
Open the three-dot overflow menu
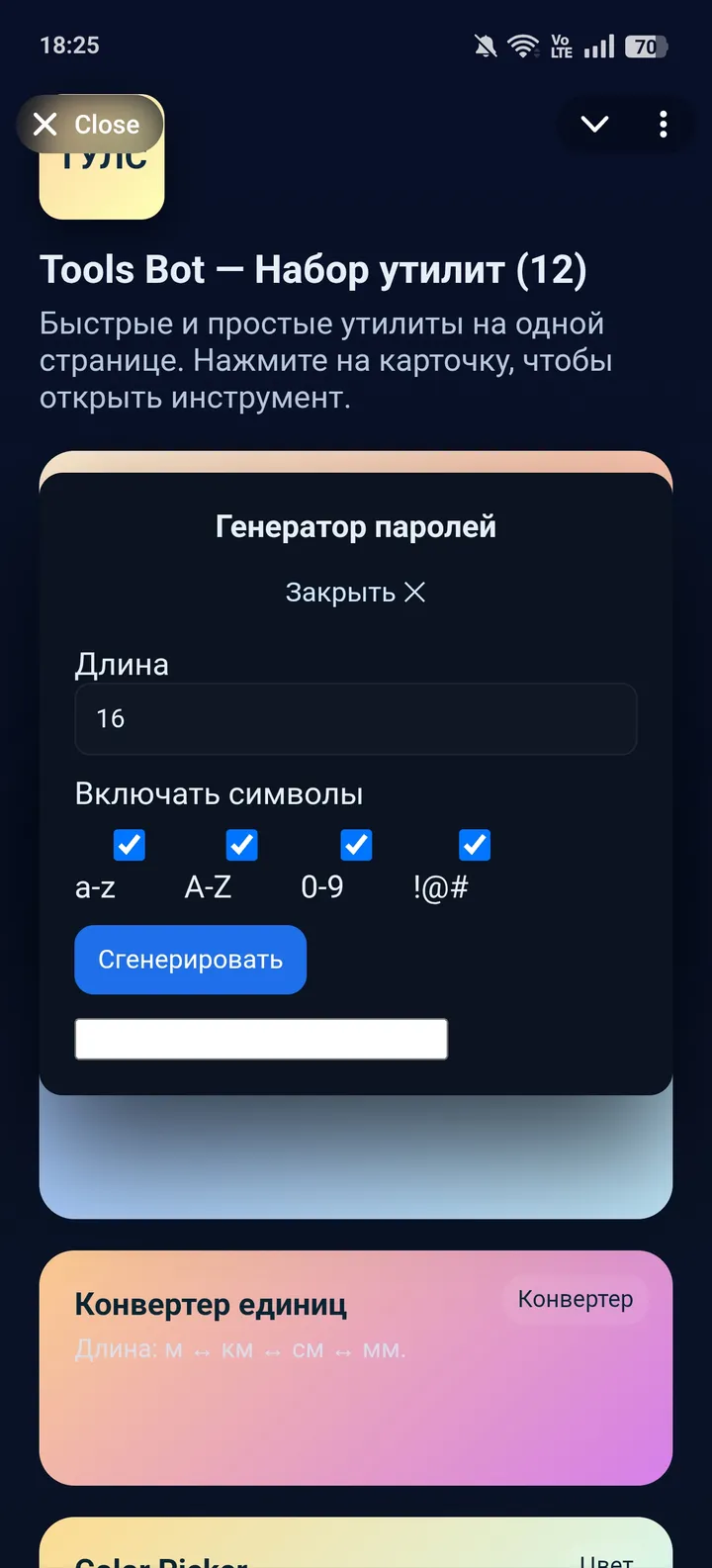click(663, 125)
